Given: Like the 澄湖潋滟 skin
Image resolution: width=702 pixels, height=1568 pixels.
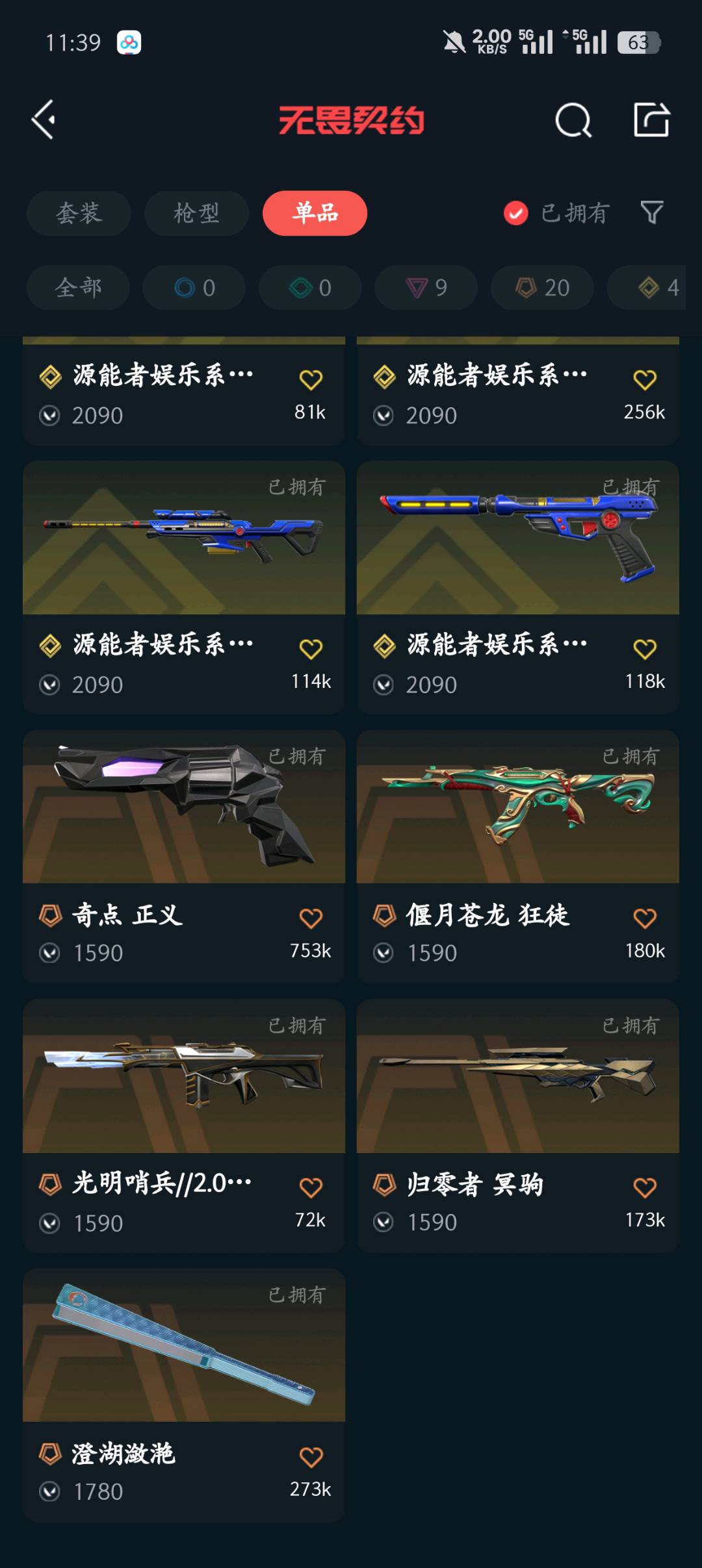Looking at the screenshot, I should click(311, 1457).
